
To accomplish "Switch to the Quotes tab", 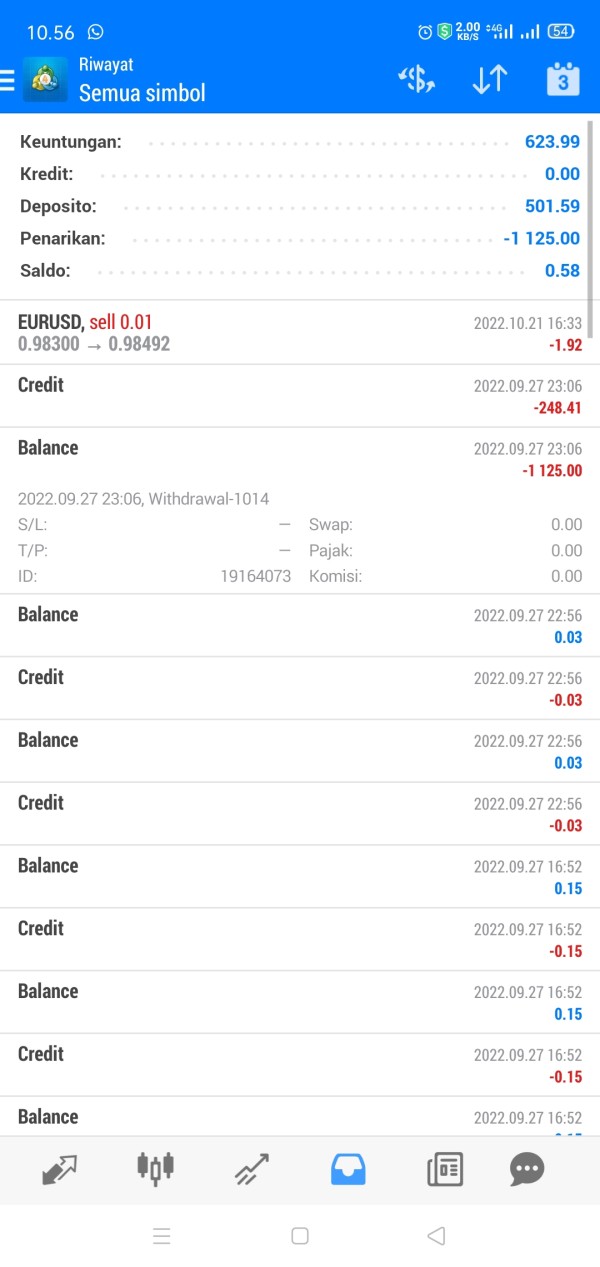I will click(59, 1168).
